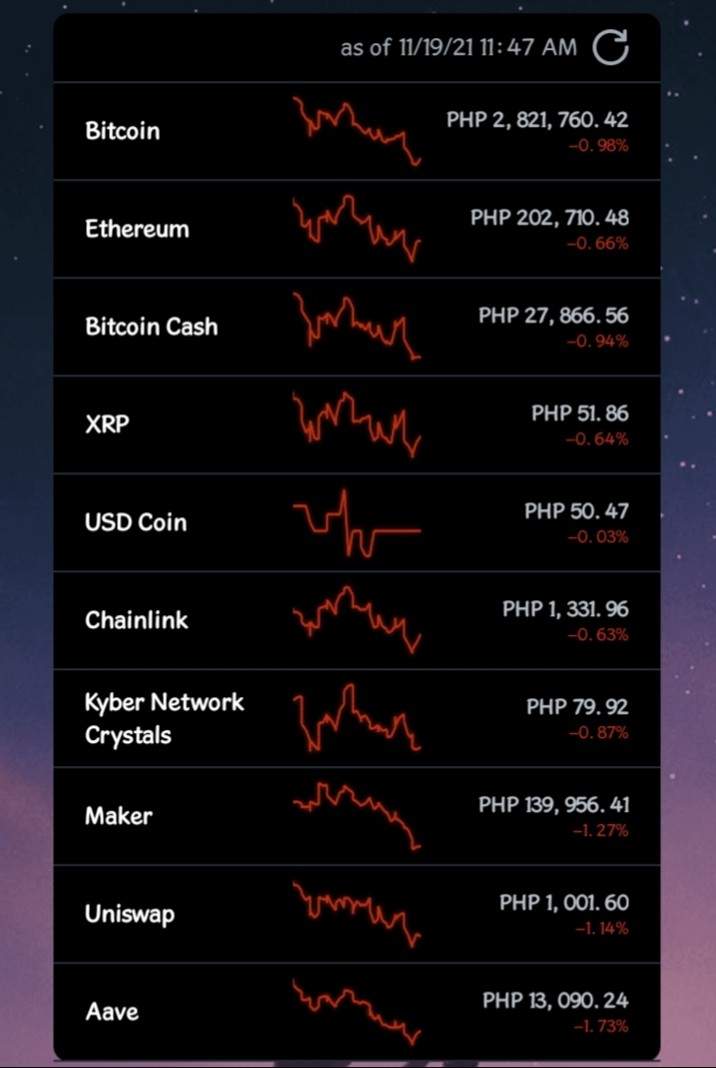716x1068 pixels.
Task: View XRP price details
Action: click(x=357, y=424)
